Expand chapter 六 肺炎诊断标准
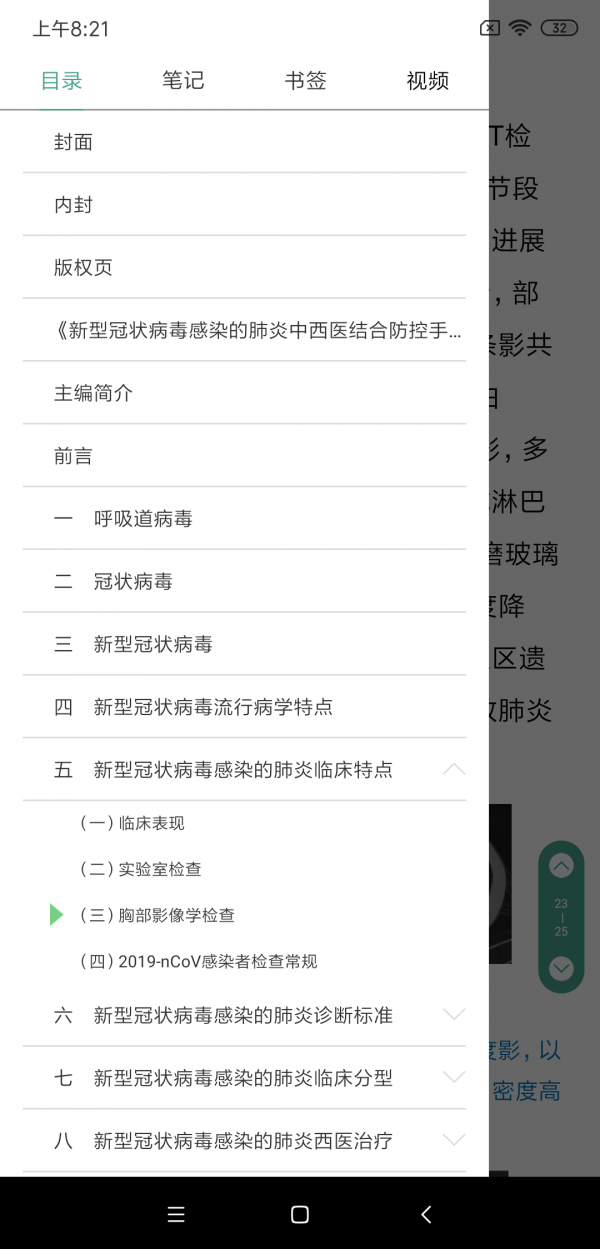The image size is (600, 1249). 453,1015
